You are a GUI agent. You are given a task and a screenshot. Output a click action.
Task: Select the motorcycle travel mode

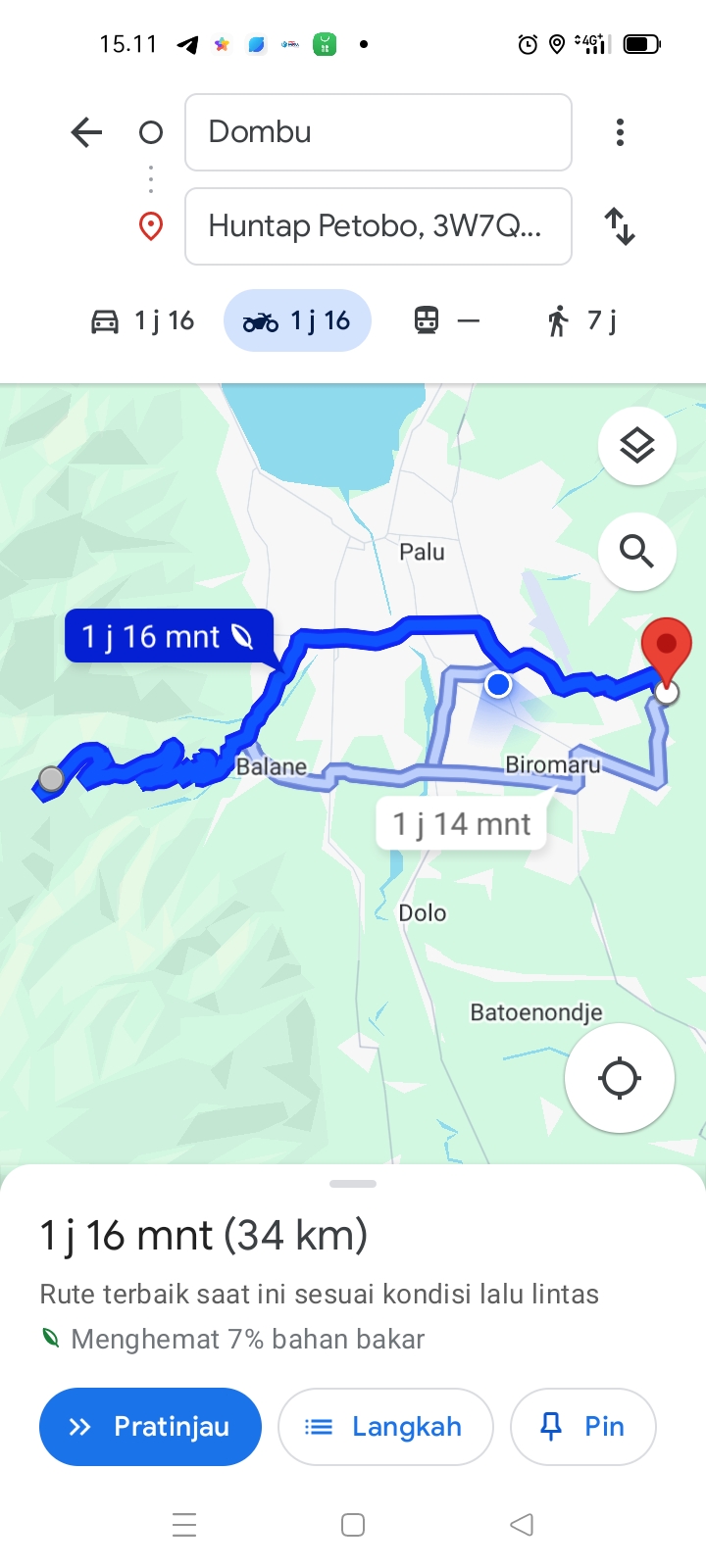(297, 320)
